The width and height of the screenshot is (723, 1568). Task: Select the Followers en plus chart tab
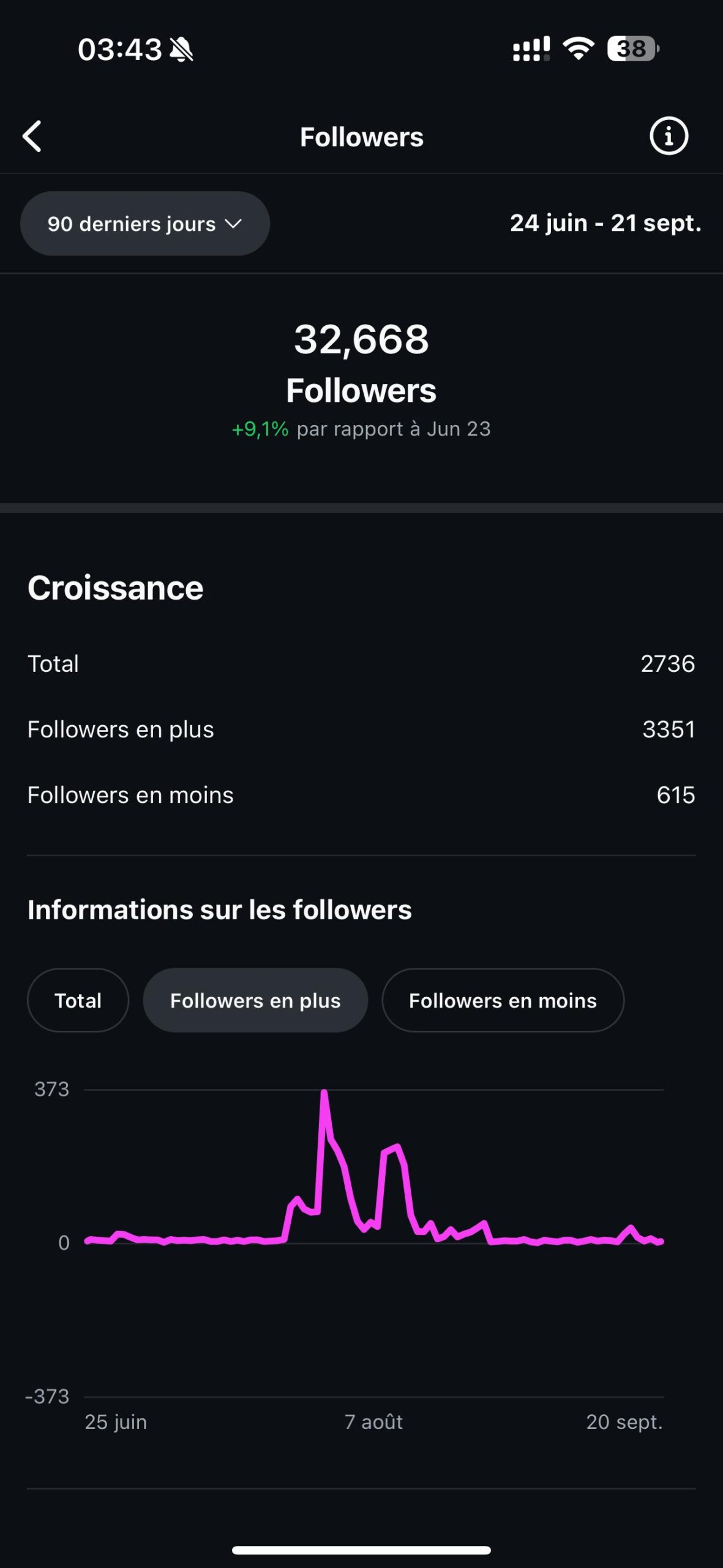[x=255, y=1000]
